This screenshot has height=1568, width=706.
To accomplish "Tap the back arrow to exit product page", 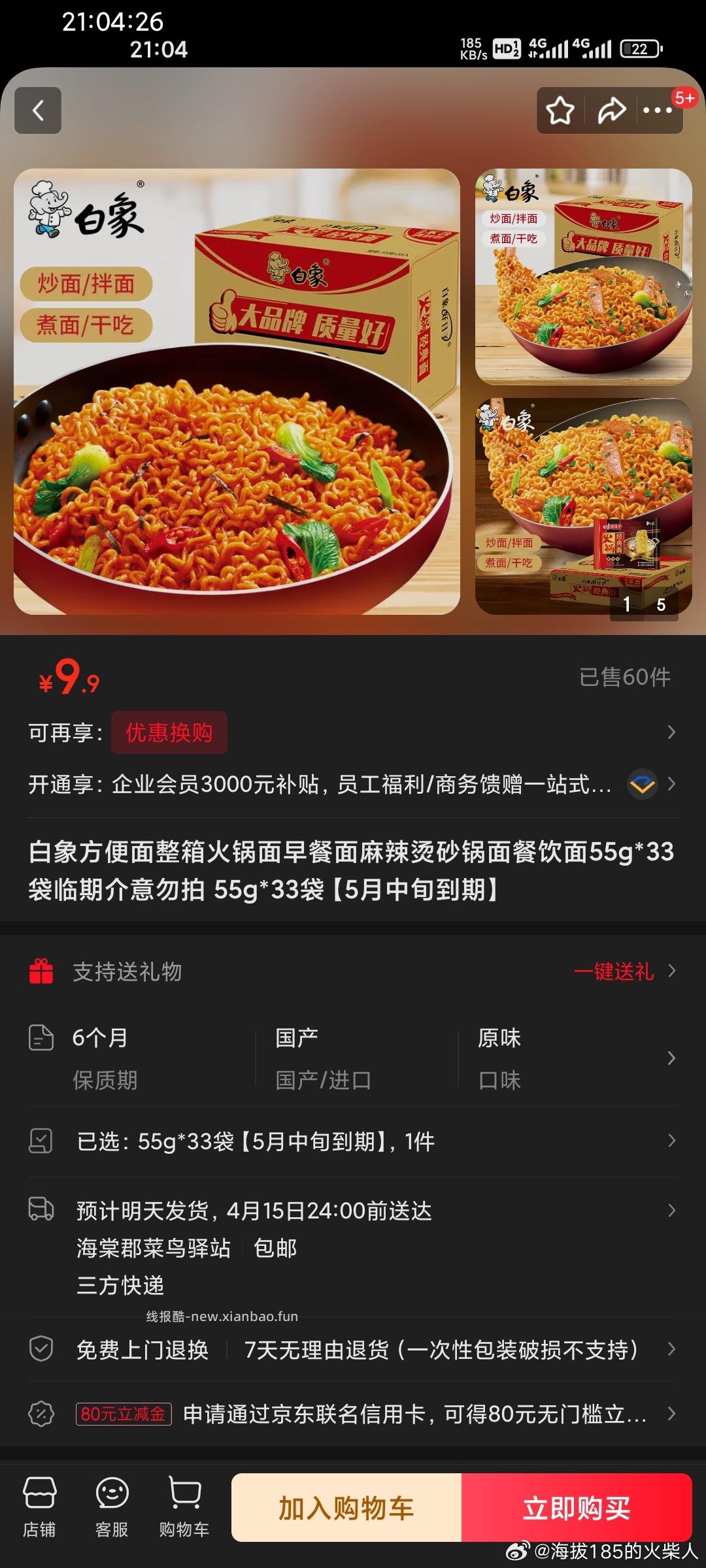I will [37, 110].
